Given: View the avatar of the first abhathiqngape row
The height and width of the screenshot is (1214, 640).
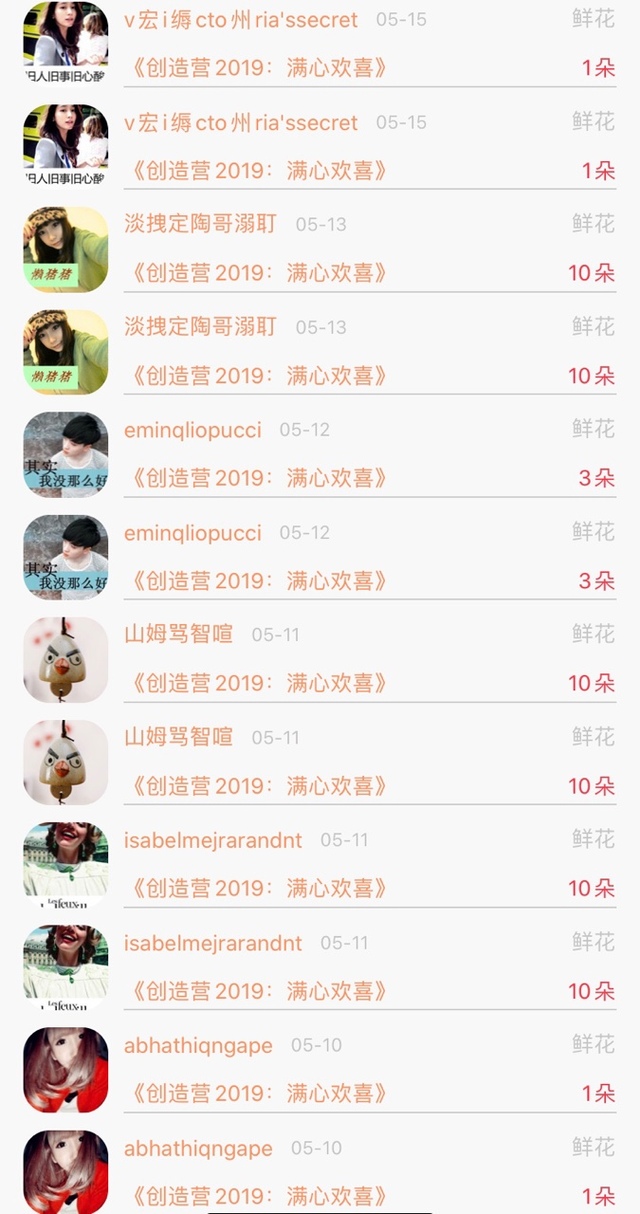Looking at the screenshot, I should (x=65, y=1069).
